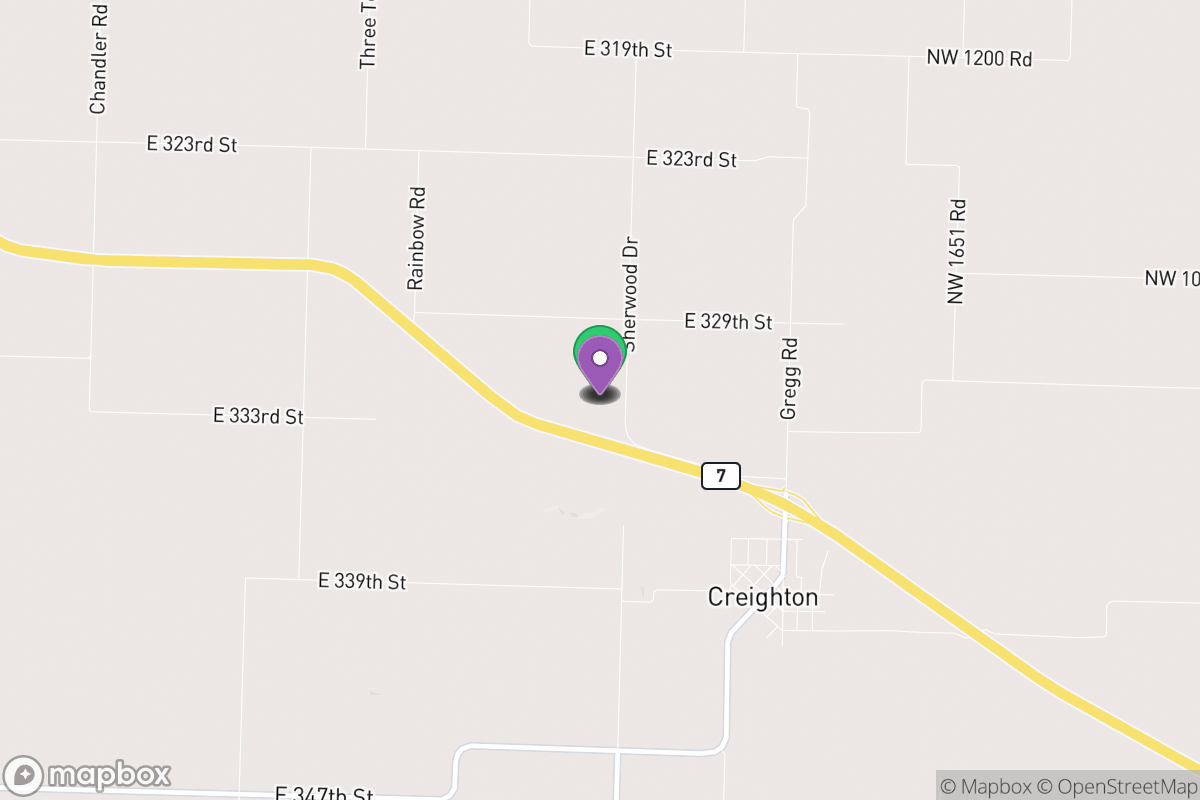This screenshot has width=1200, height=800.
Task: Open the © Mapbox attribution link
Action: point(987,786)
